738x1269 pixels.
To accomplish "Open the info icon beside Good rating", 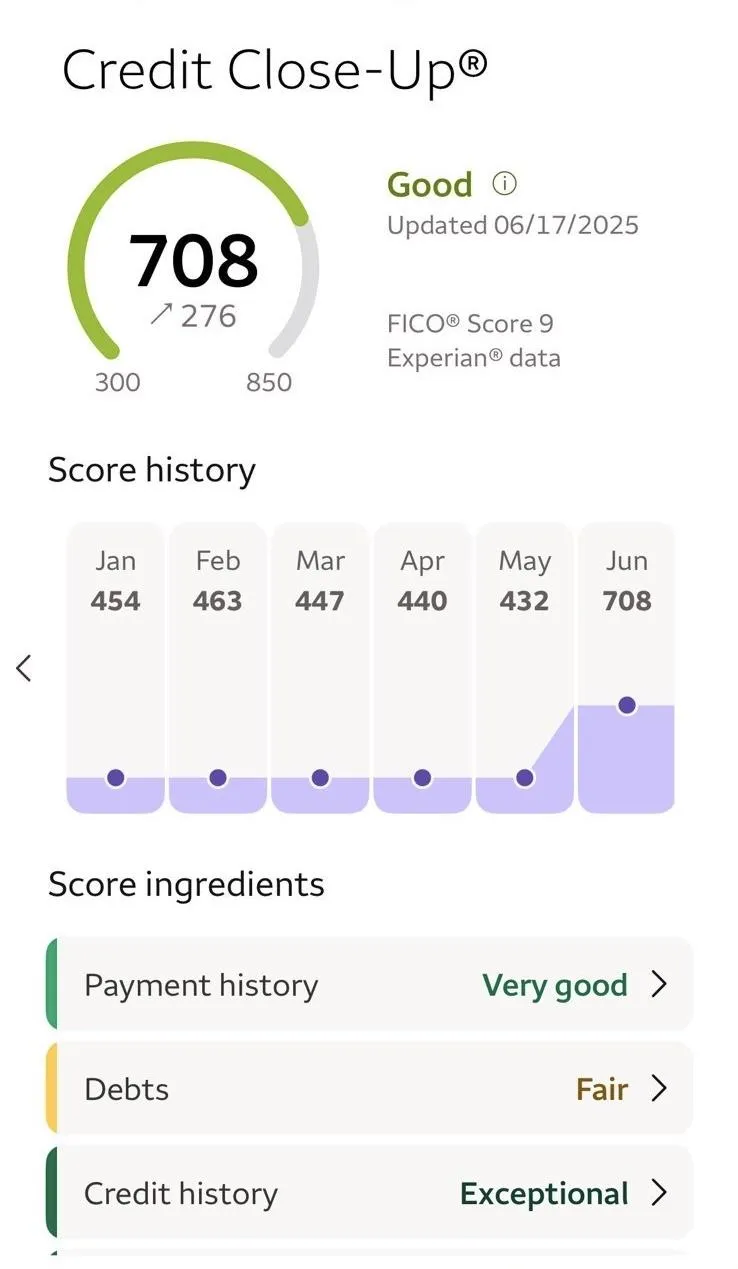I will [505, 184].
